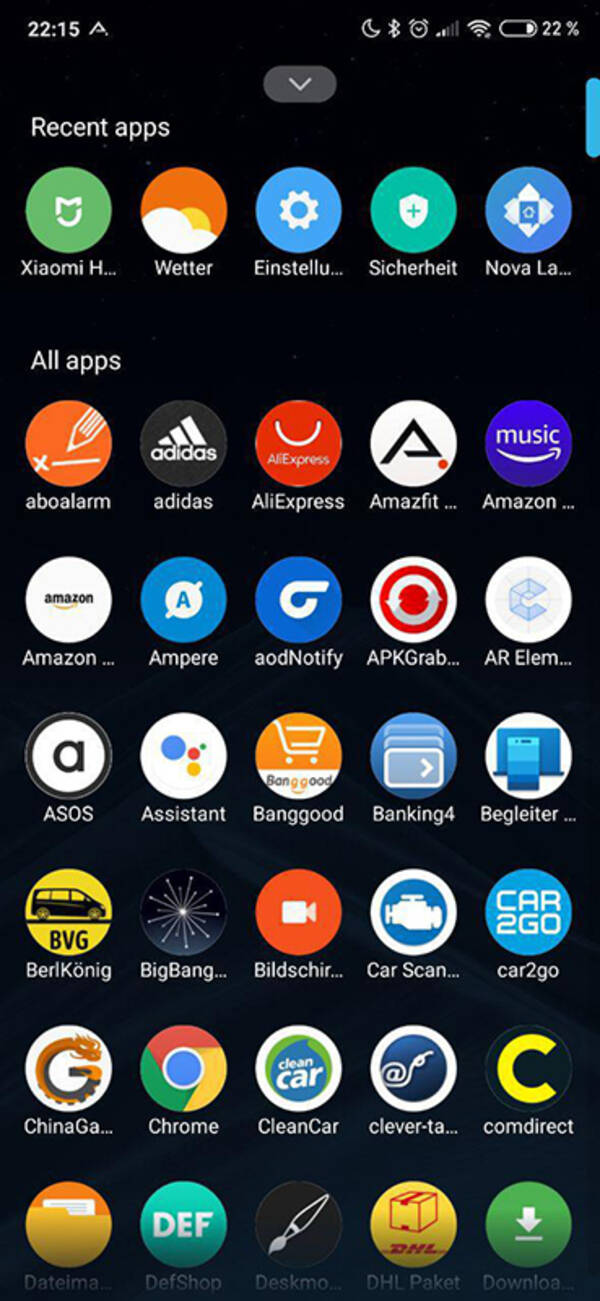600x1301 pixels.
Task: Launch the comdirect app
Action: click(528, 1068)
